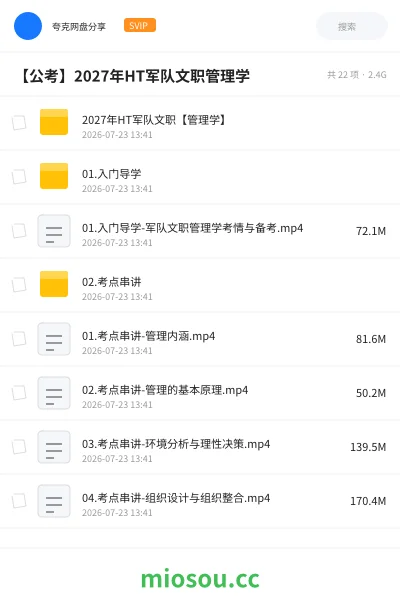Open video 03.考点串讲-环境分析与理性决策.mp4

pyautogui.click(x=200, y=447)
